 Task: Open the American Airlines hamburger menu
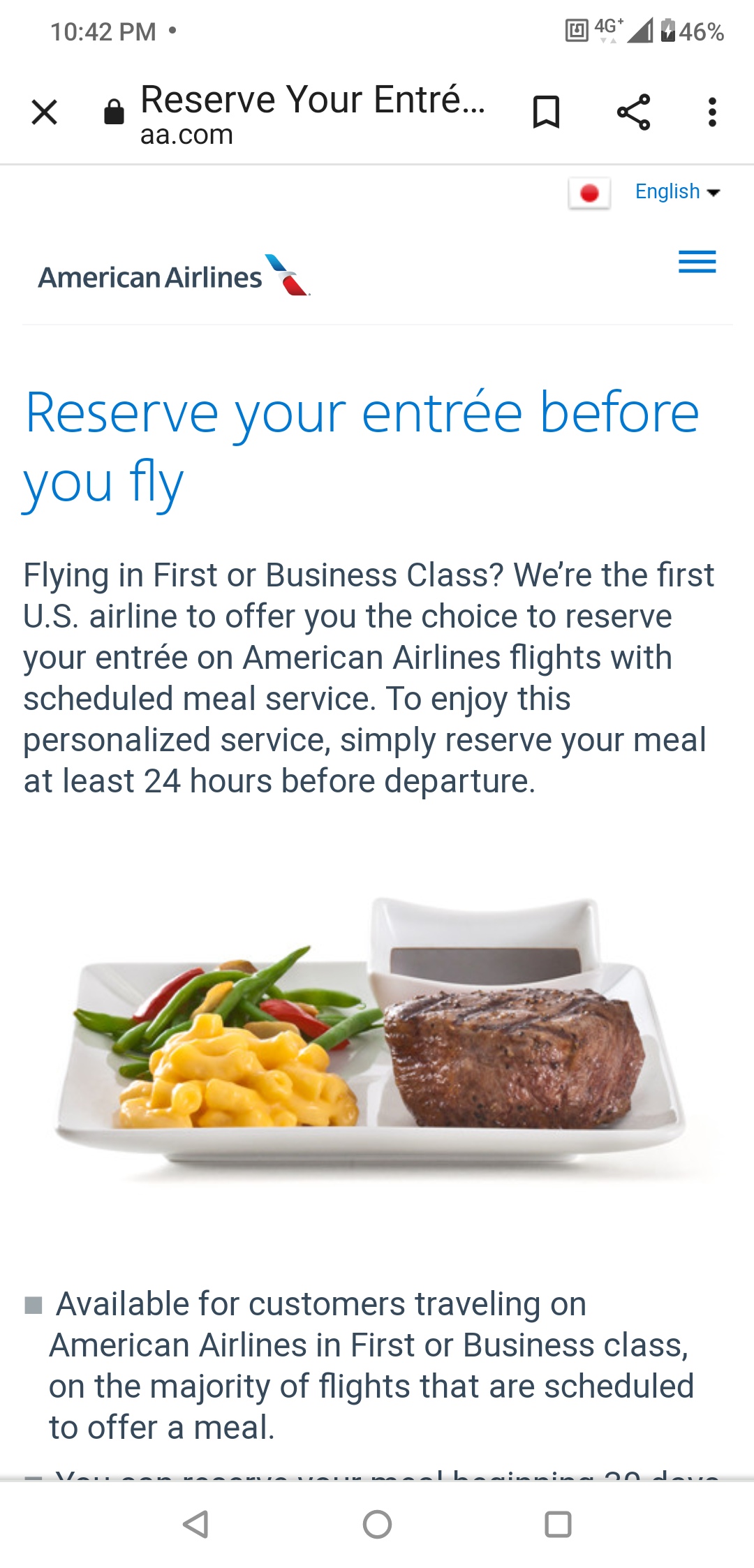coord(697,262)
